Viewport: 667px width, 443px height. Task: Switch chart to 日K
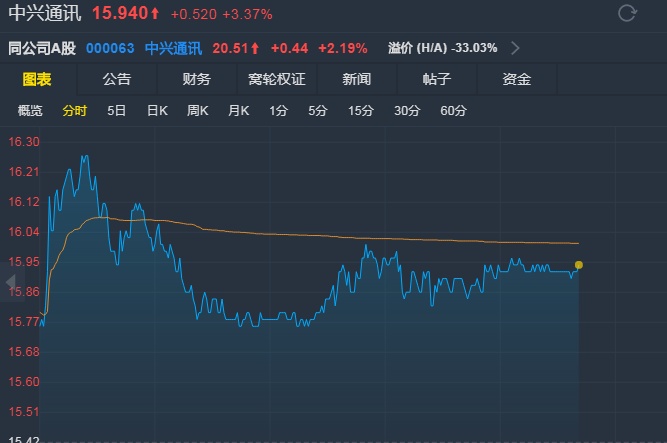pos(157,111)
